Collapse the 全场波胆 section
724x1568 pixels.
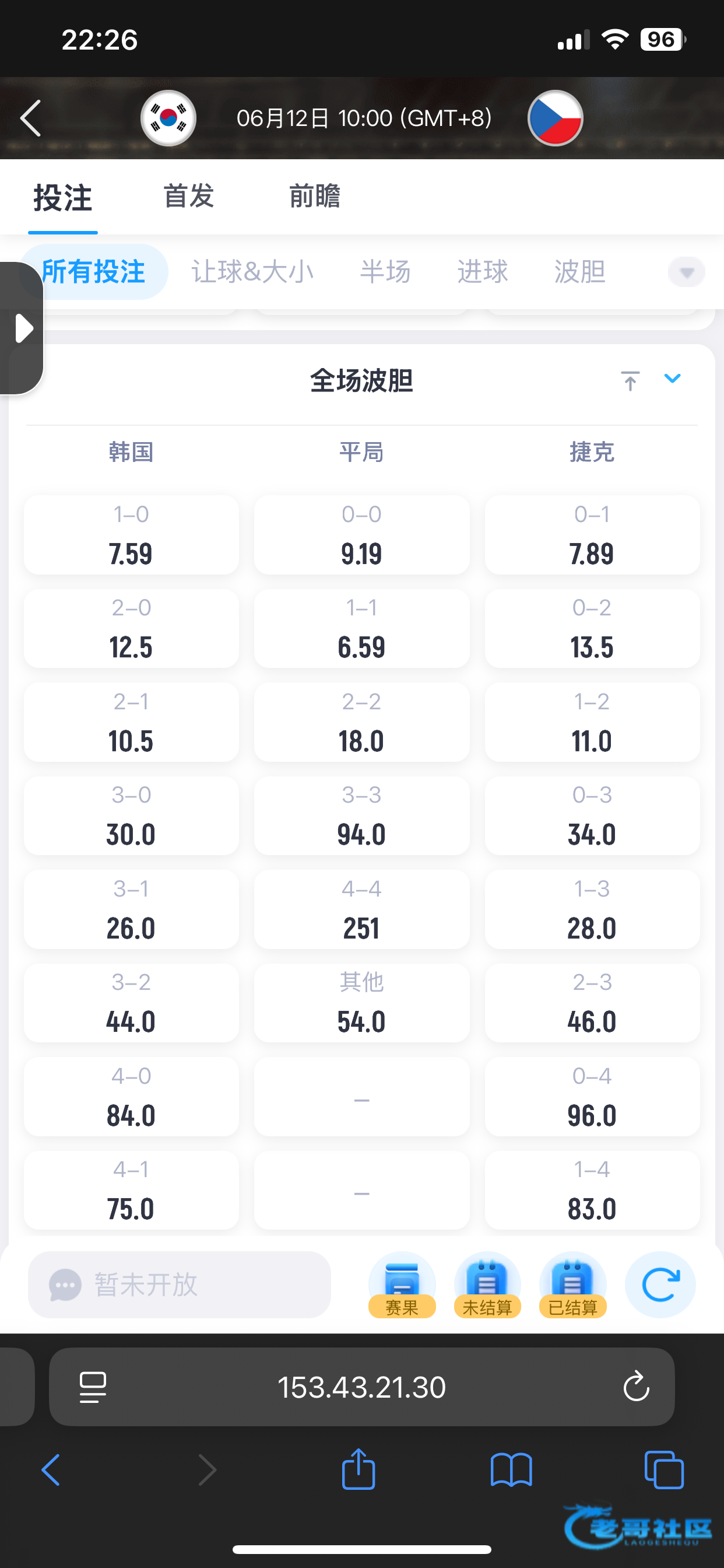tap(672, 379)
